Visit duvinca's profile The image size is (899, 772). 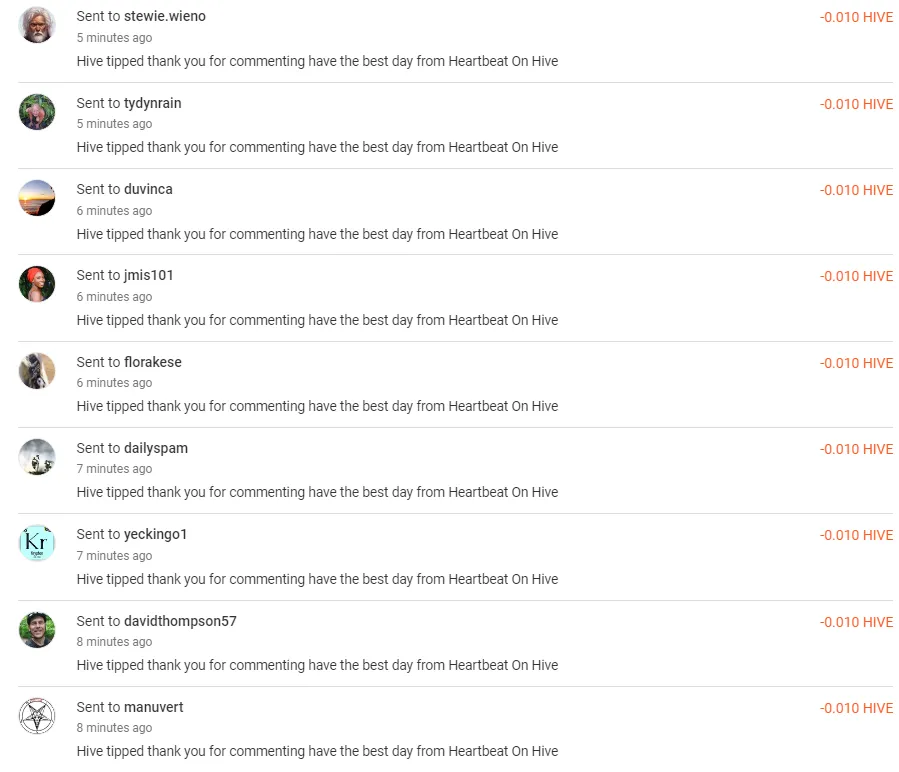click(x=148, y=189)
